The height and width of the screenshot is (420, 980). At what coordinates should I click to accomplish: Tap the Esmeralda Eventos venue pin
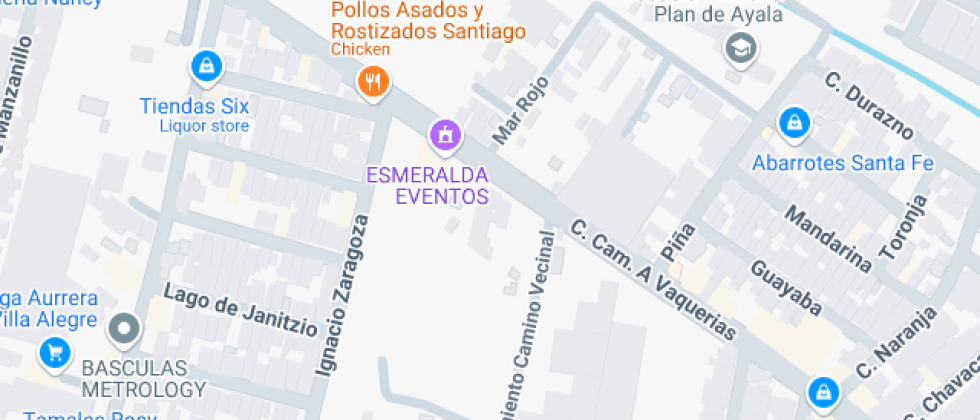pyautogui.click(x=444, y=133)
